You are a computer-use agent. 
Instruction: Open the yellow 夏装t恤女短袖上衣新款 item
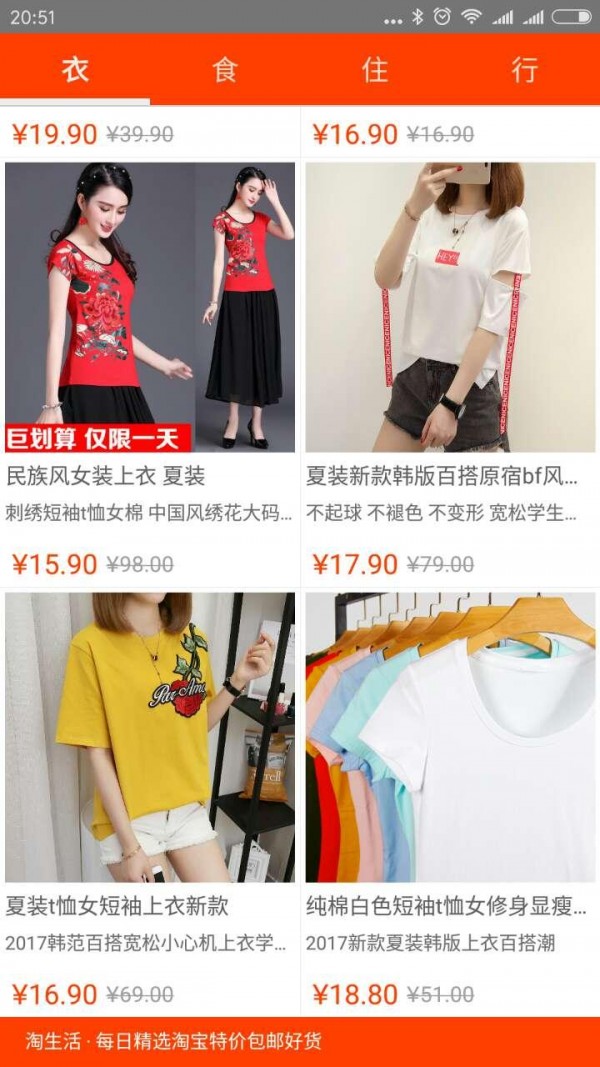point(150,802)
